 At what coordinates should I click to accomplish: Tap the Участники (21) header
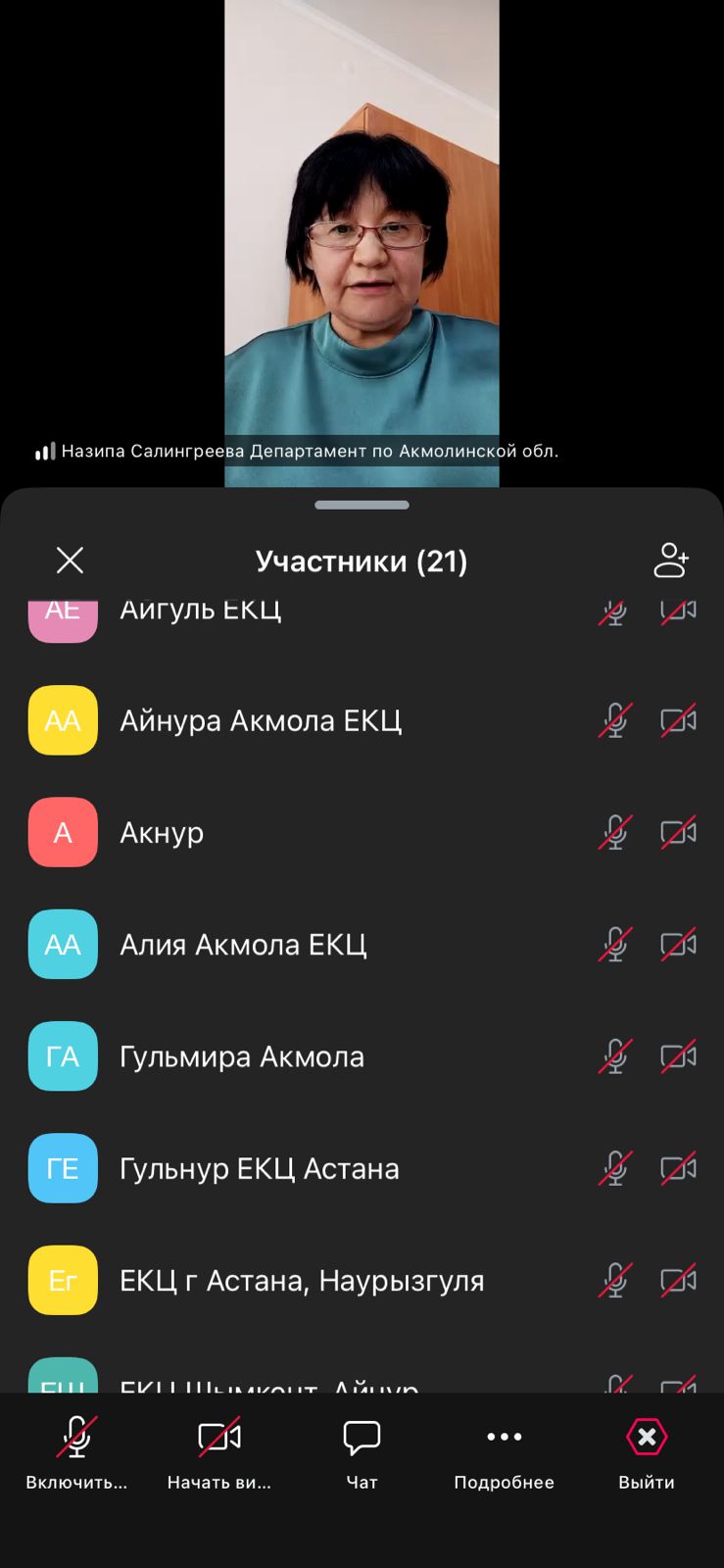(362, 560)
